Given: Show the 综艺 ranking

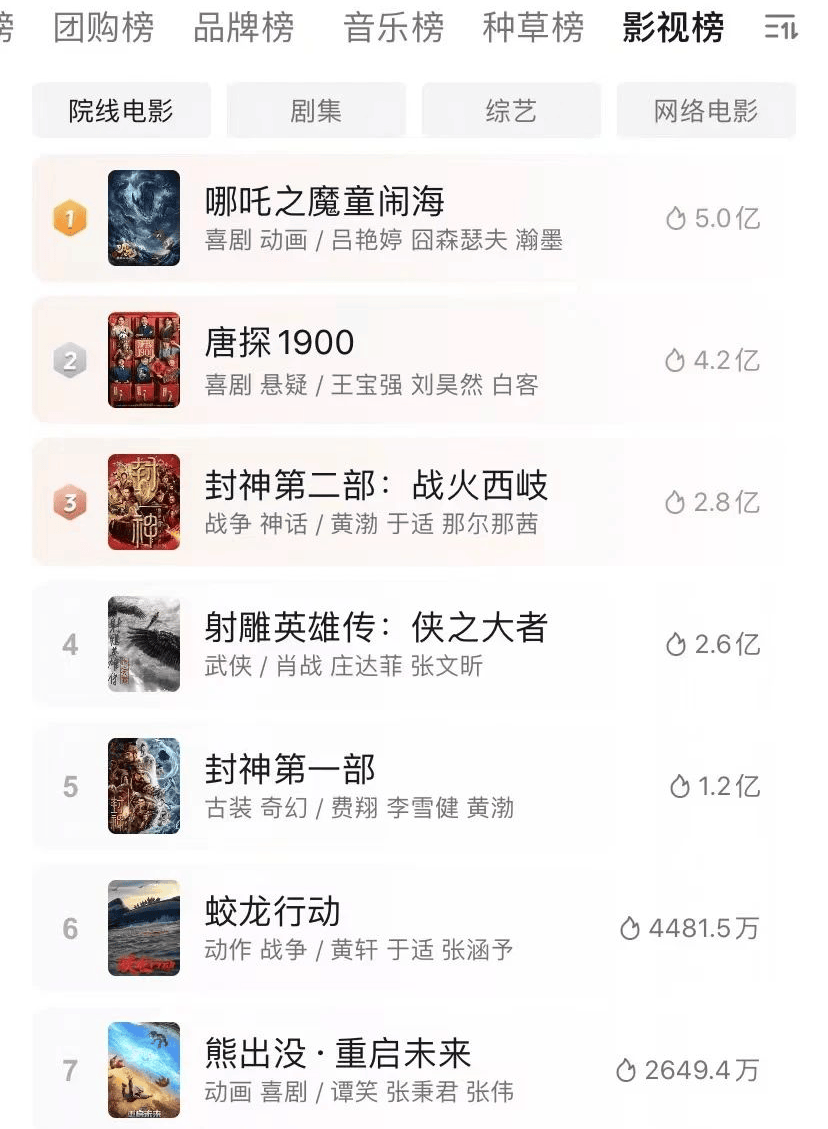Looking at the screenshot, I should coord(511,111).
